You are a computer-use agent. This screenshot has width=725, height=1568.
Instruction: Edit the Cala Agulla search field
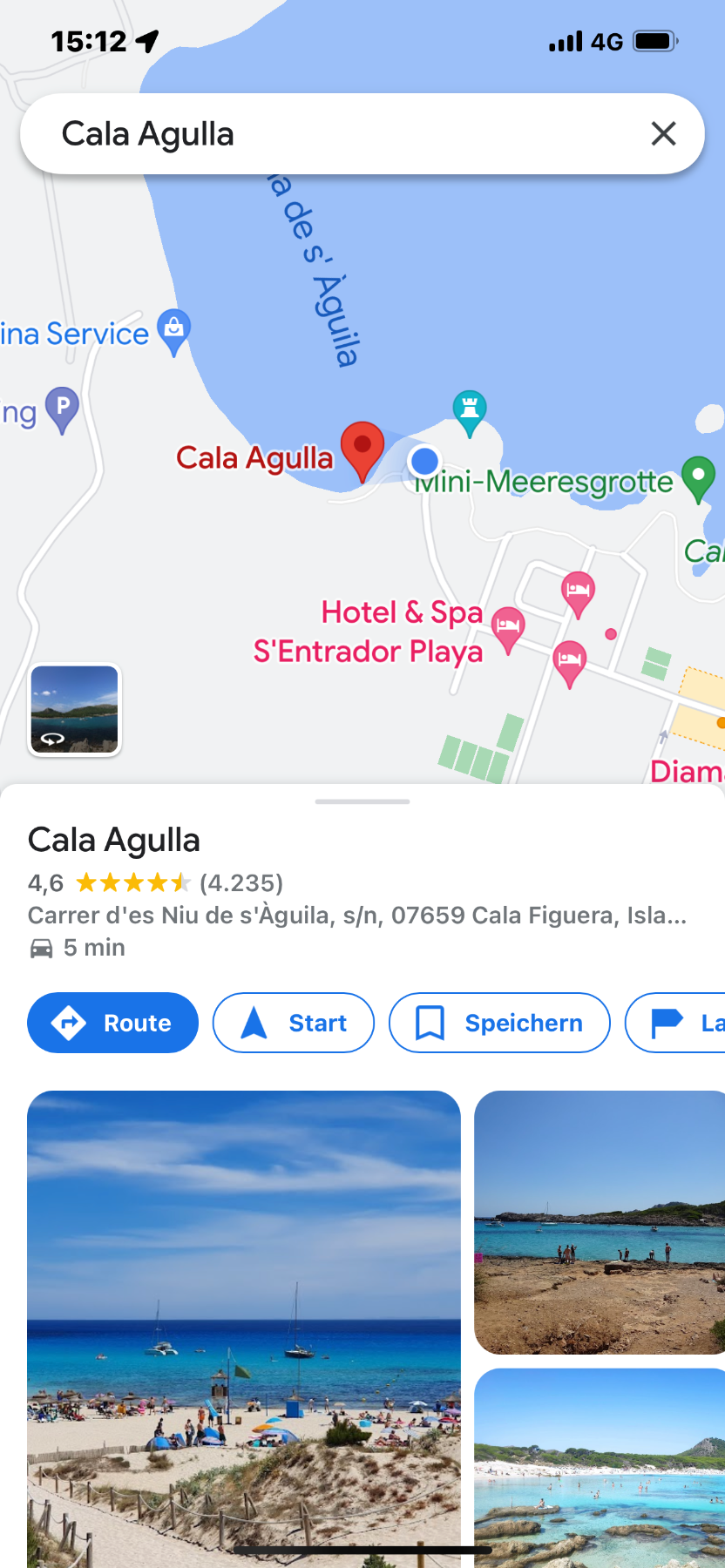click(x=331, y=134)
